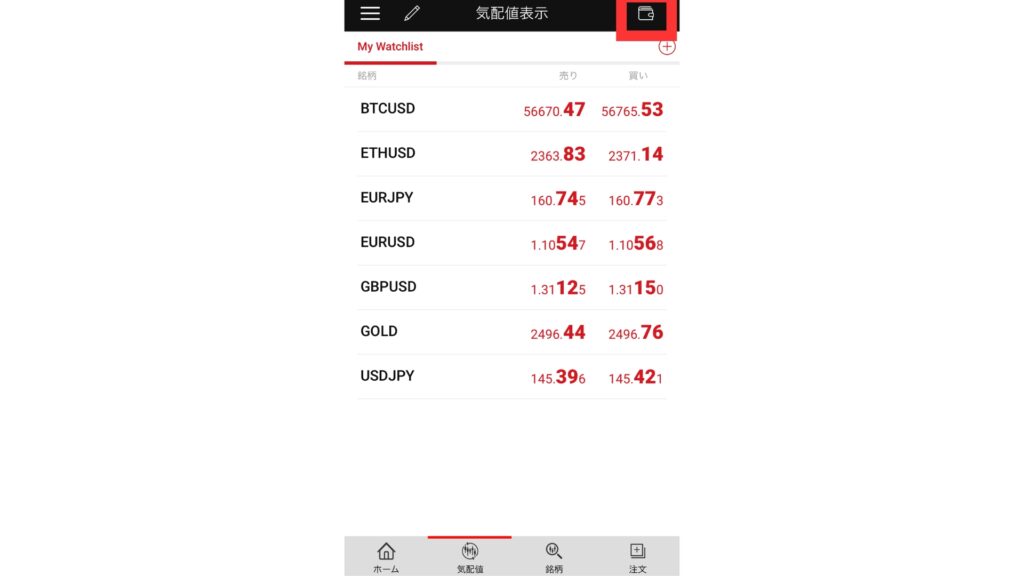Switch to the 銘柄 tab
1024x576 pixels.
pyautogui.click(x=554, y=557)
